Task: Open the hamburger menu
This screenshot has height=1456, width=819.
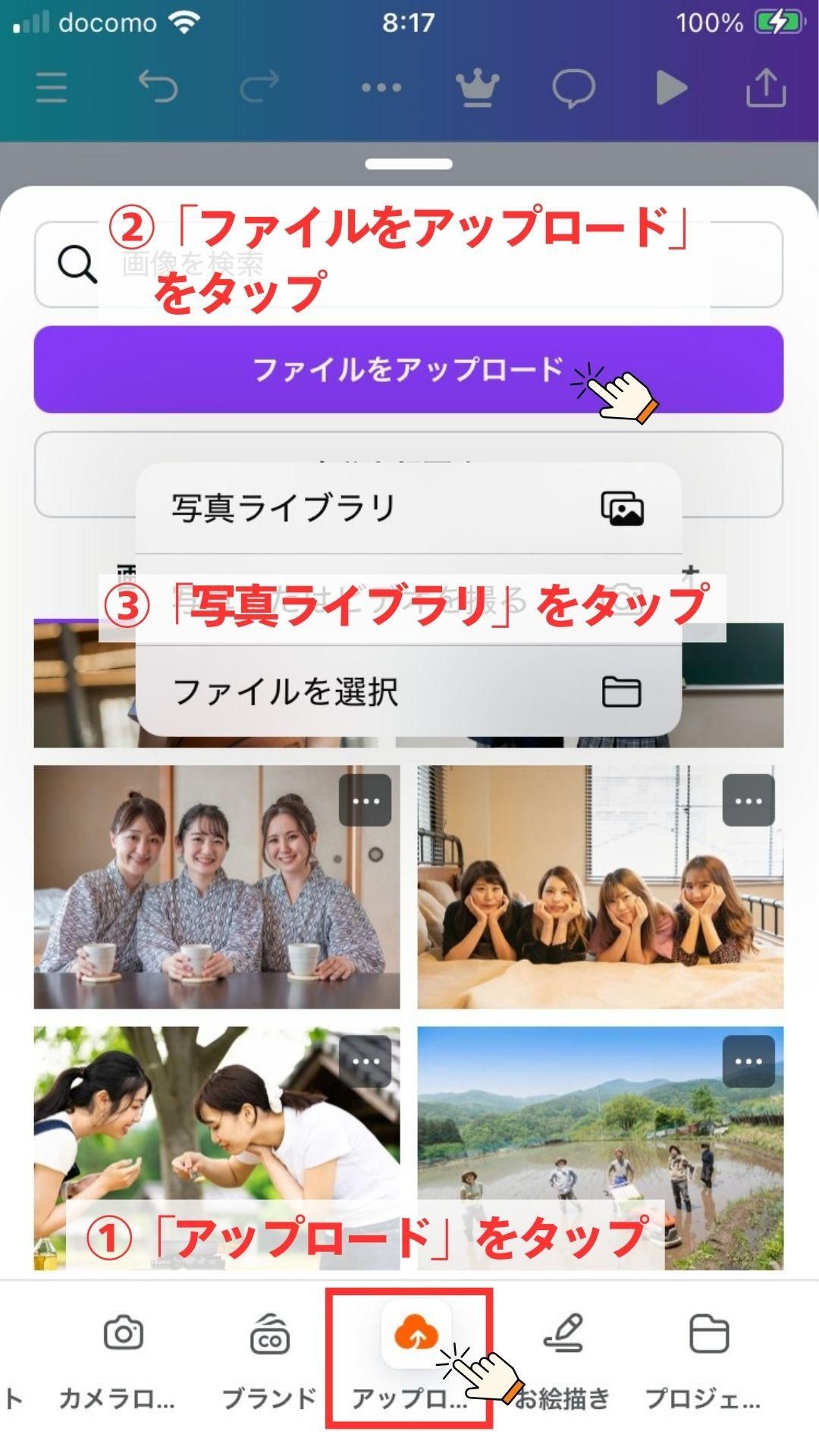Action: 52,88
